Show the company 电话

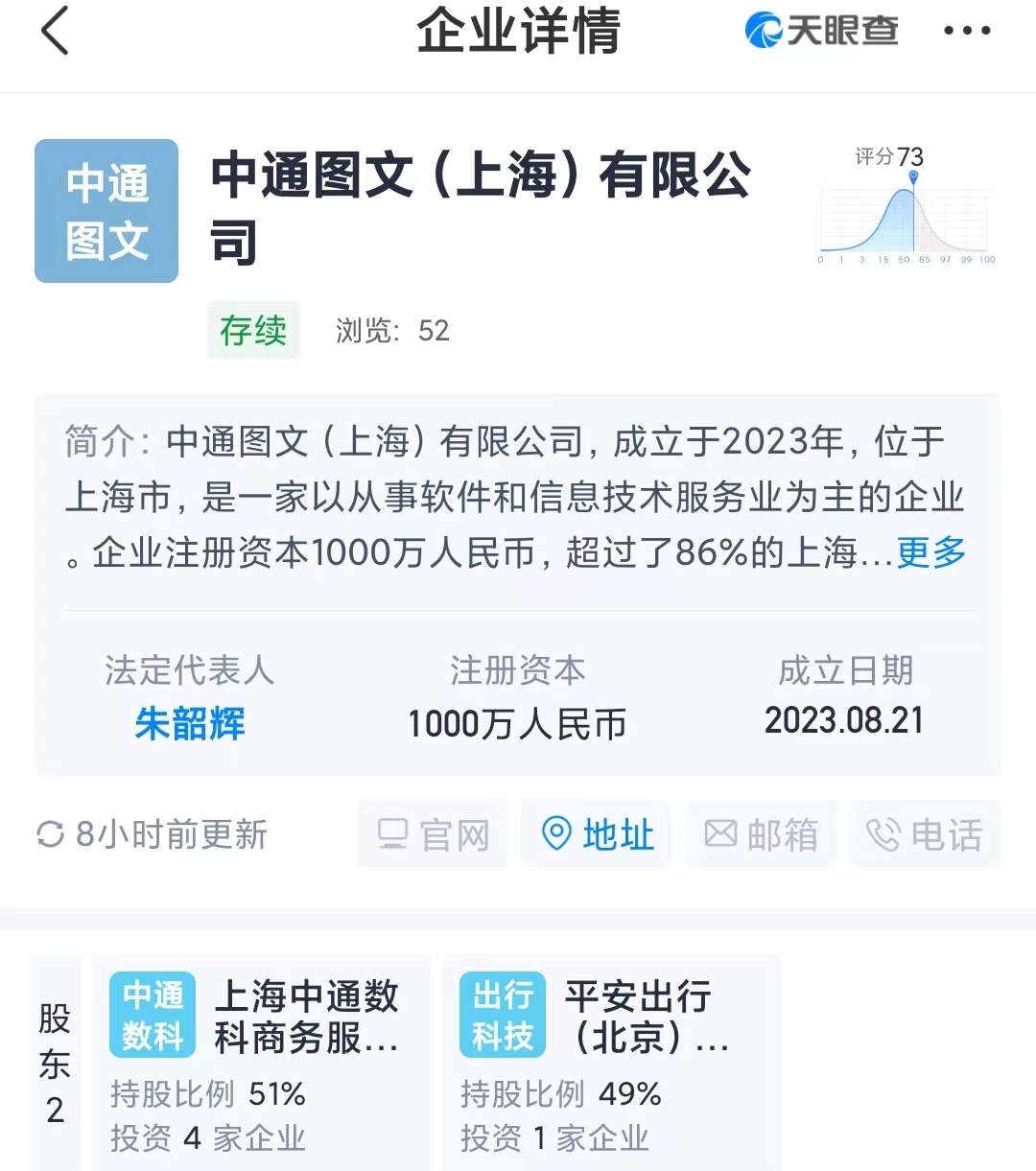[924, 834]
